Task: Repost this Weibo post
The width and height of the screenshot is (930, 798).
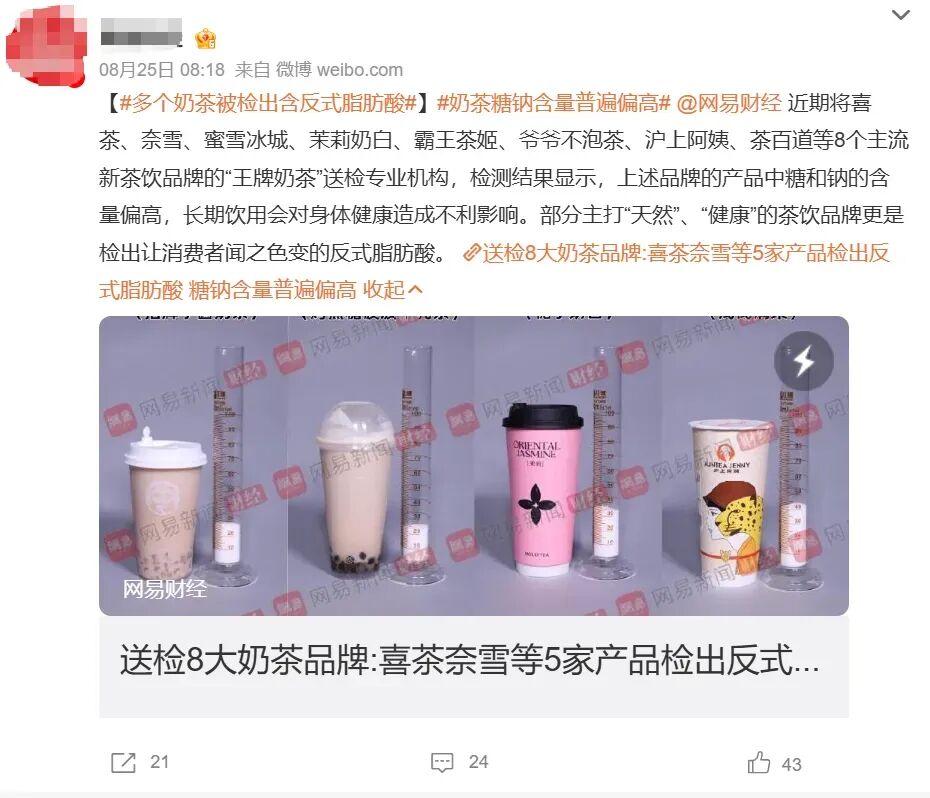Action: 139,763
